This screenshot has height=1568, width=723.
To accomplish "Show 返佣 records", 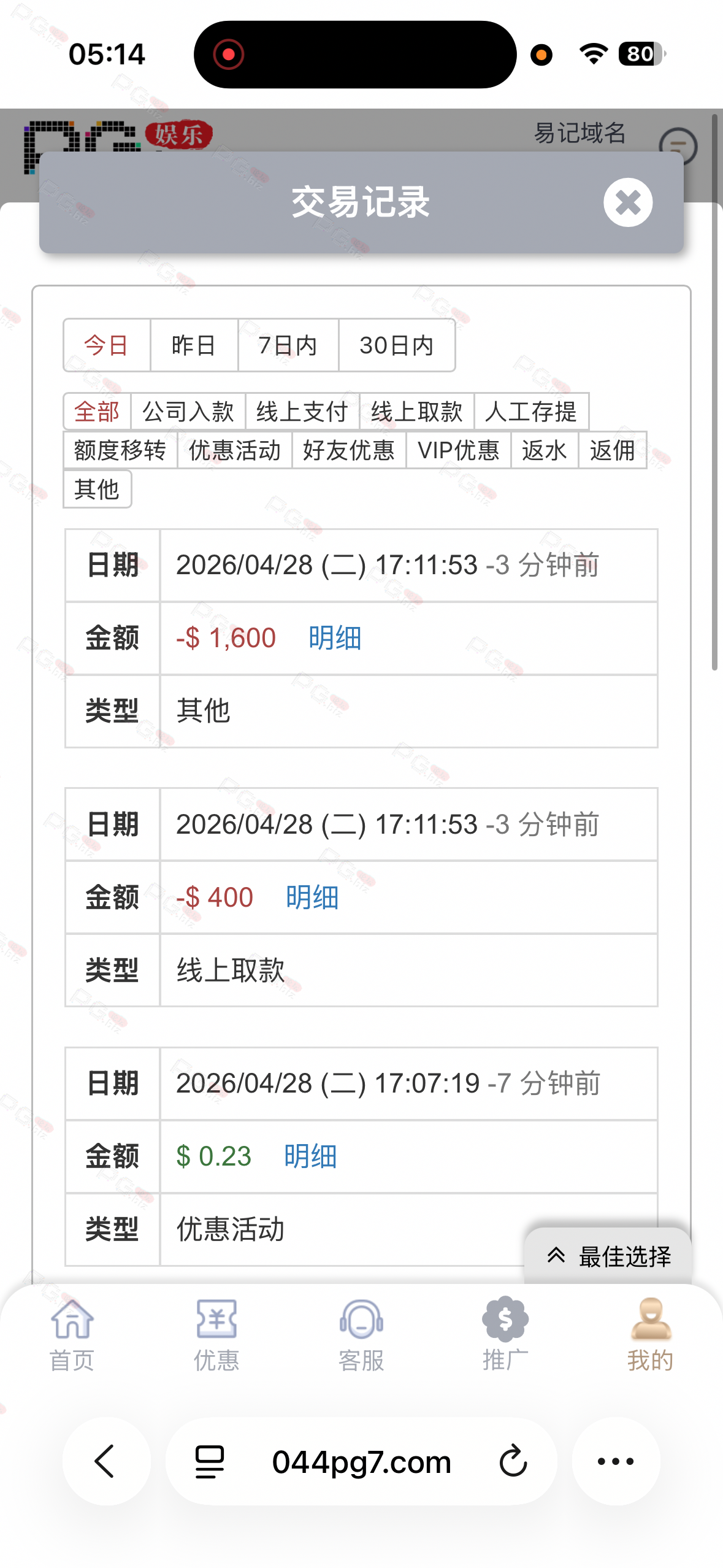I will [x=612, y=450].
